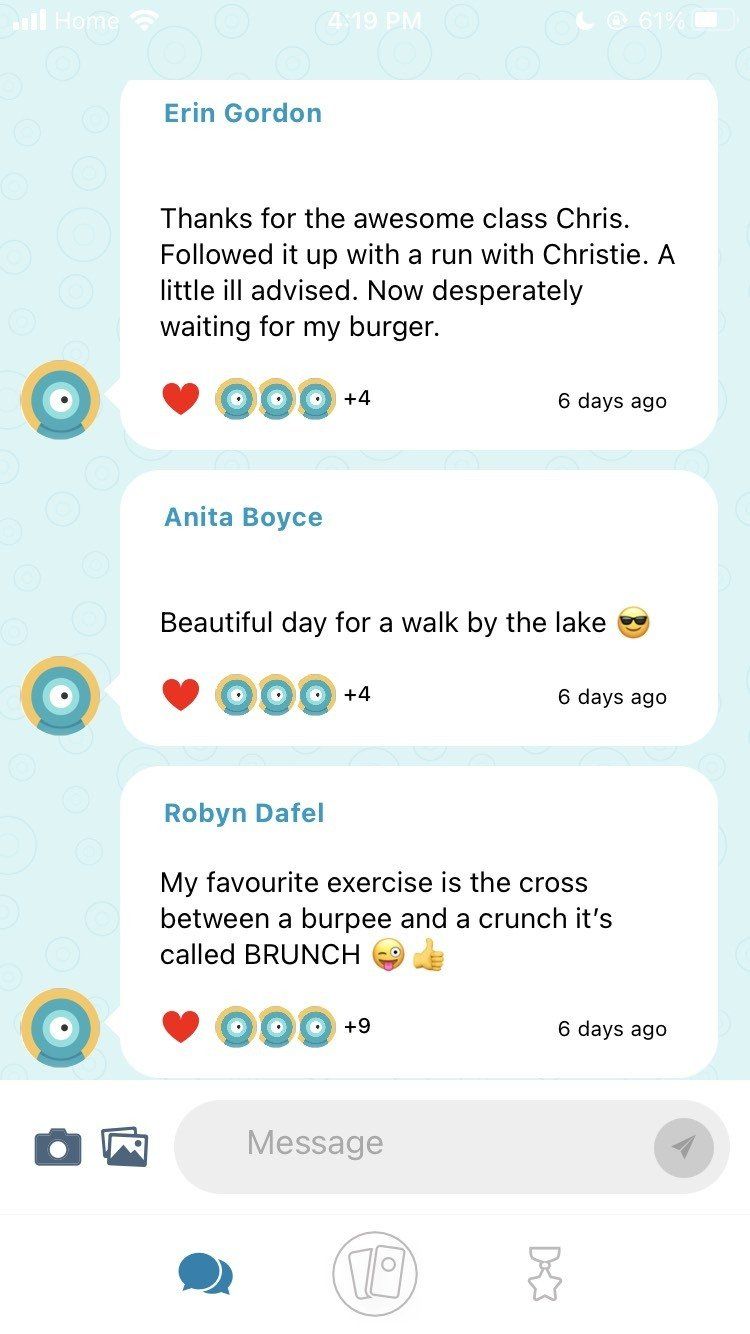Show the +9 reactions on Robyn Dafel's post
The image size is (750, 1334).
291,1026
